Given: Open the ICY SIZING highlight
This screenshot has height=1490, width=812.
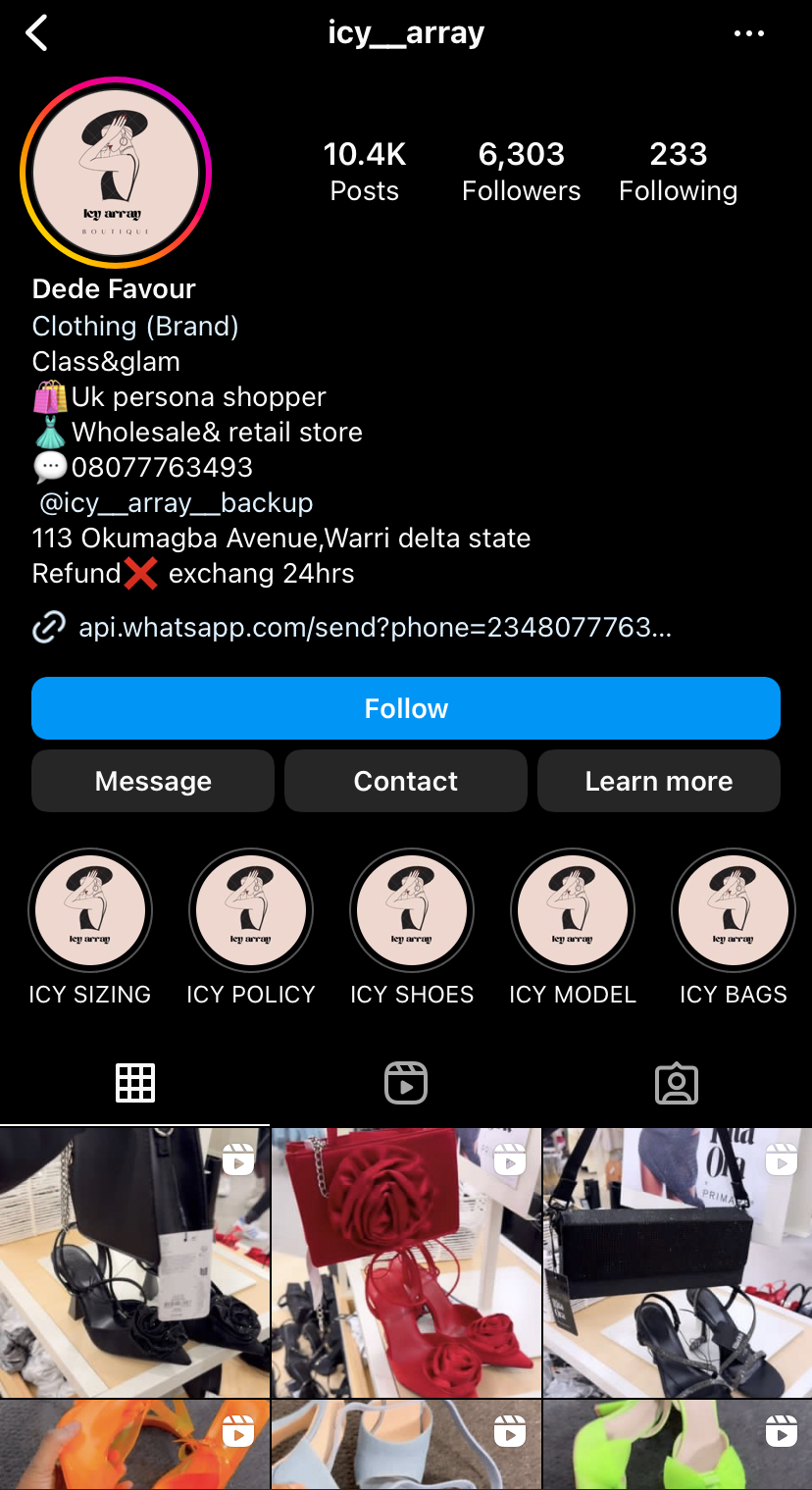Looking at the screenshot, I should tap(90, 910).
